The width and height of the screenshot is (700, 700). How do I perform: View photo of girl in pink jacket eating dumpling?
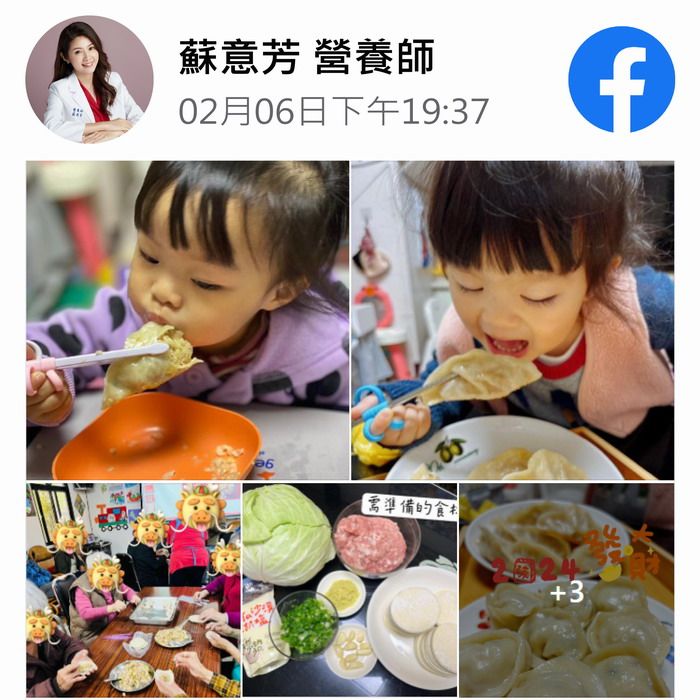pyautogui.click(x=512, y=320)
